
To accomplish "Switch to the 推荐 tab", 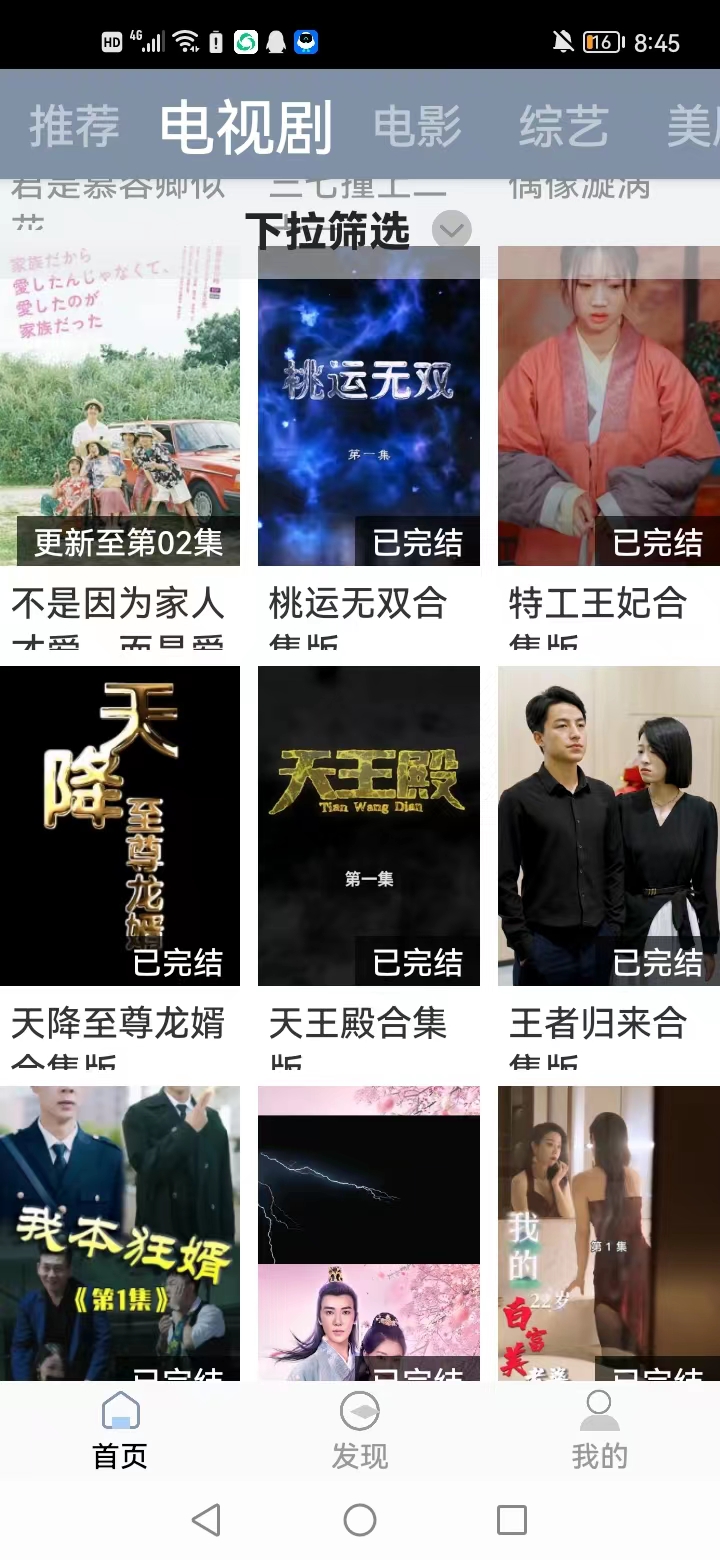I will pos(74,126).
